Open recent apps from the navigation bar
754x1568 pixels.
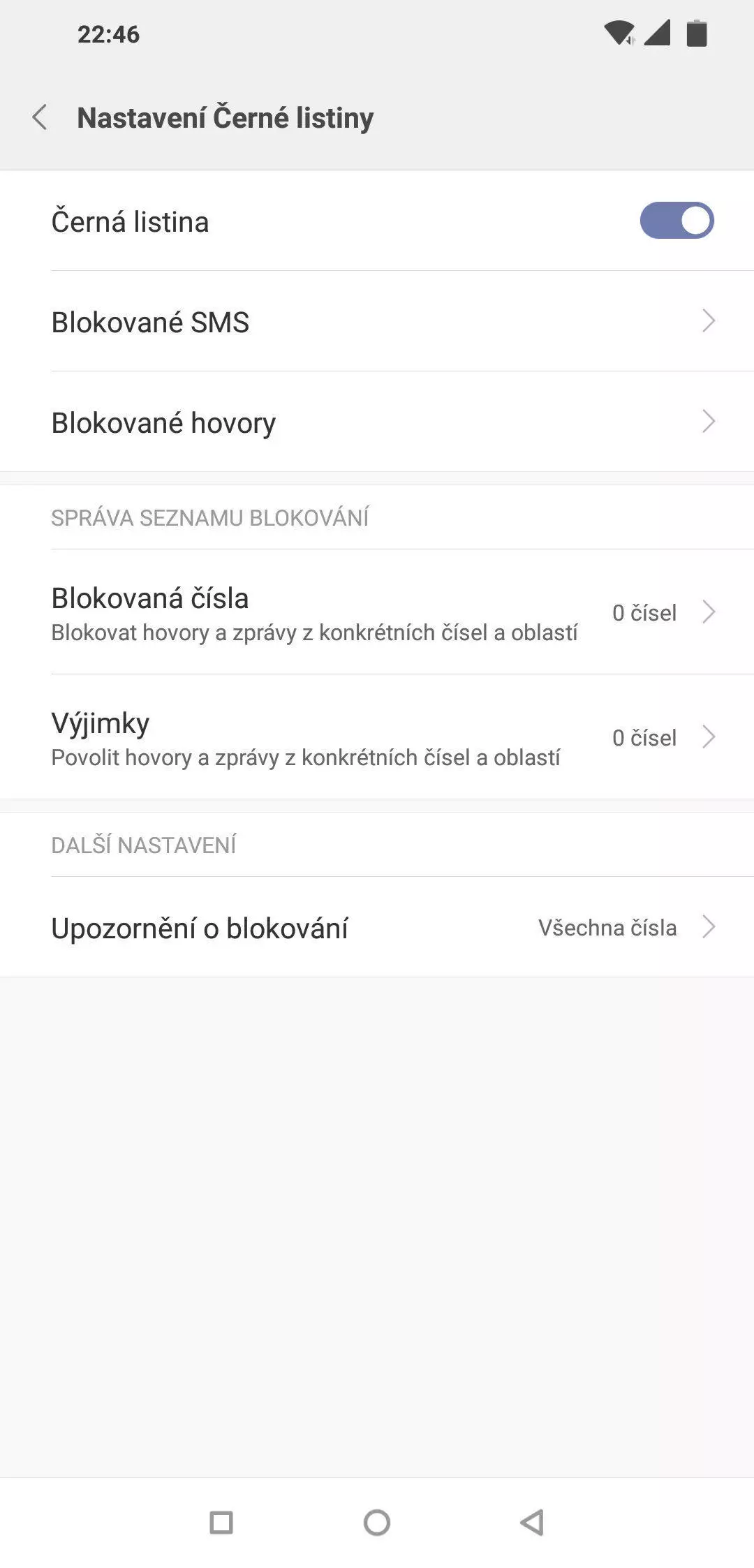[x=221, y=1523]
